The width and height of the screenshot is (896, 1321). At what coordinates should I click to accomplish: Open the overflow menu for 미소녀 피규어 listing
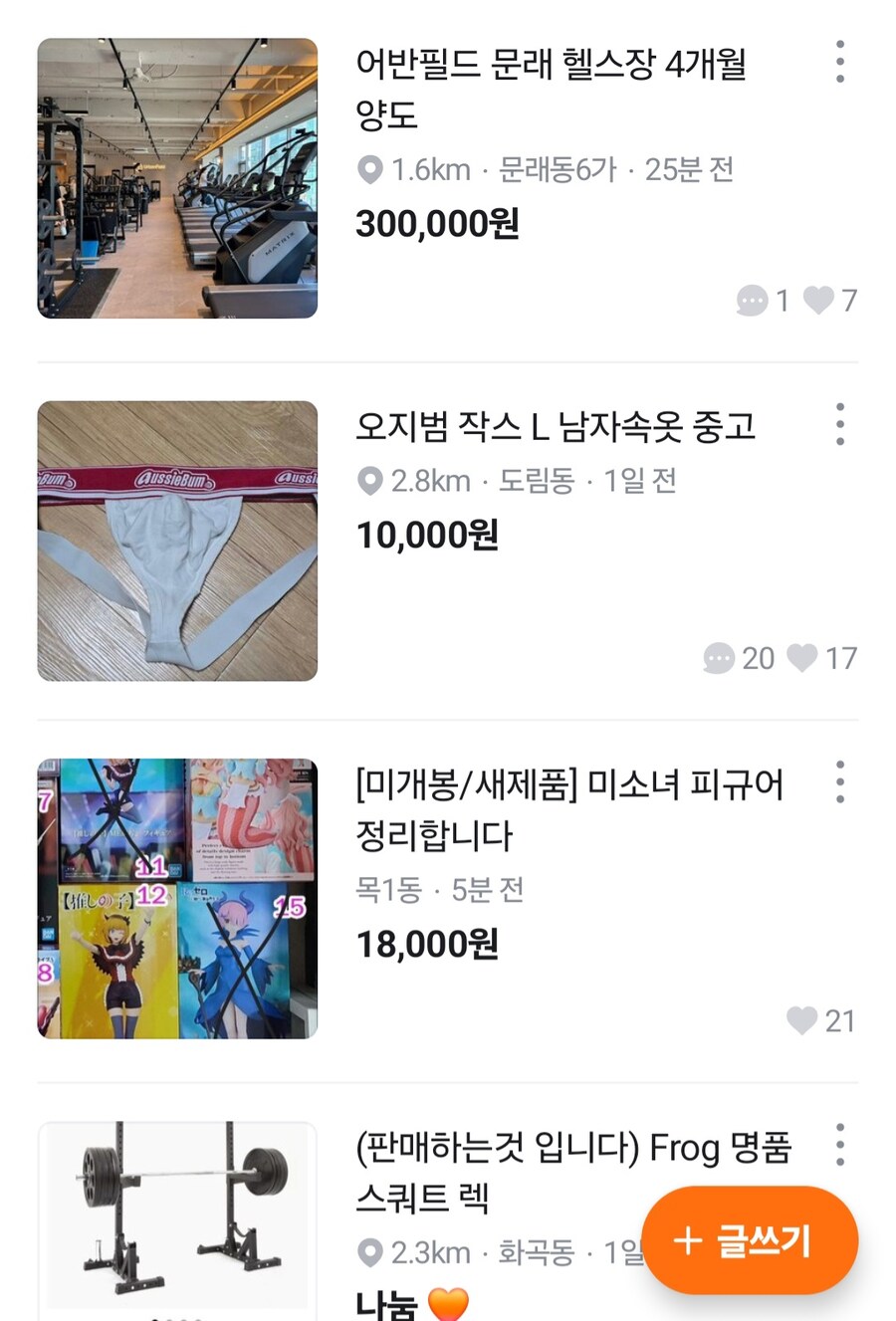click(x=841, y=782)
